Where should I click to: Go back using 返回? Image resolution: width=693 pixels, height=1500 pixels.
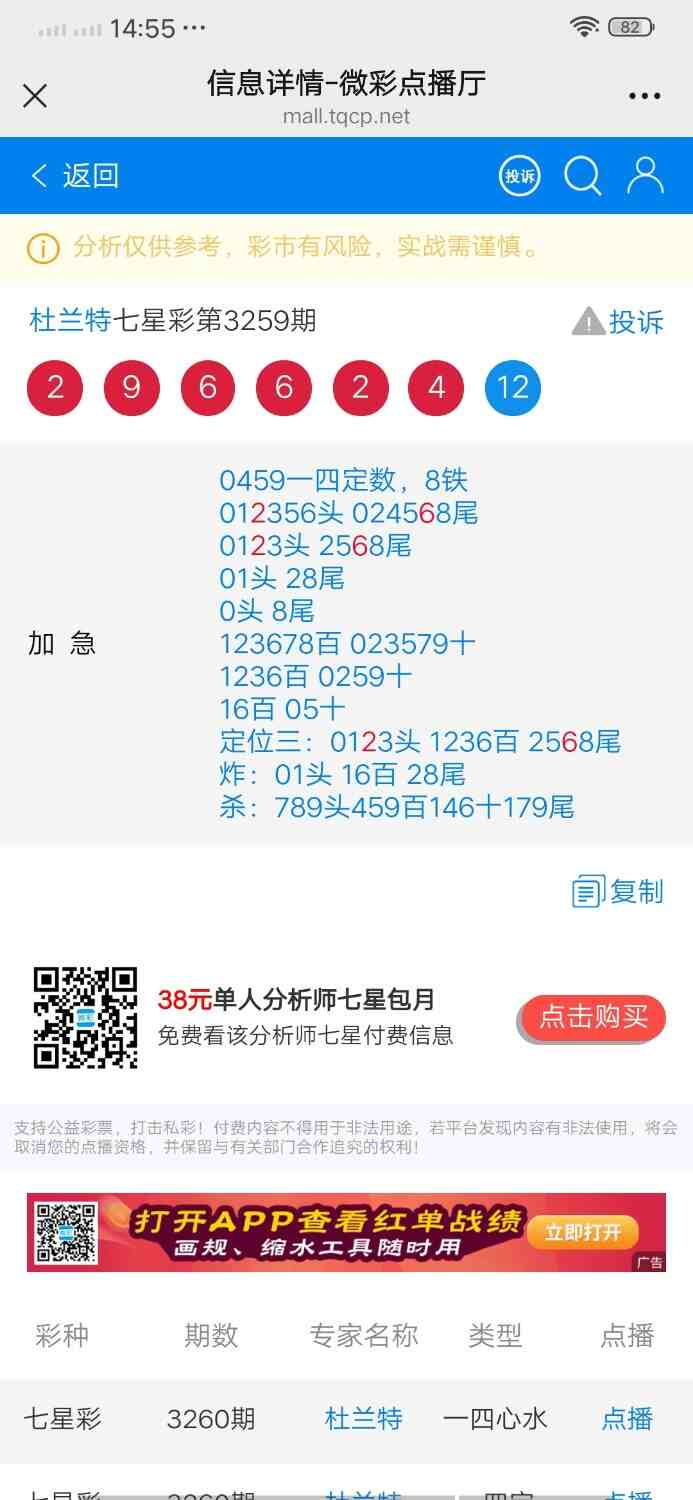[x=75, y=176]
